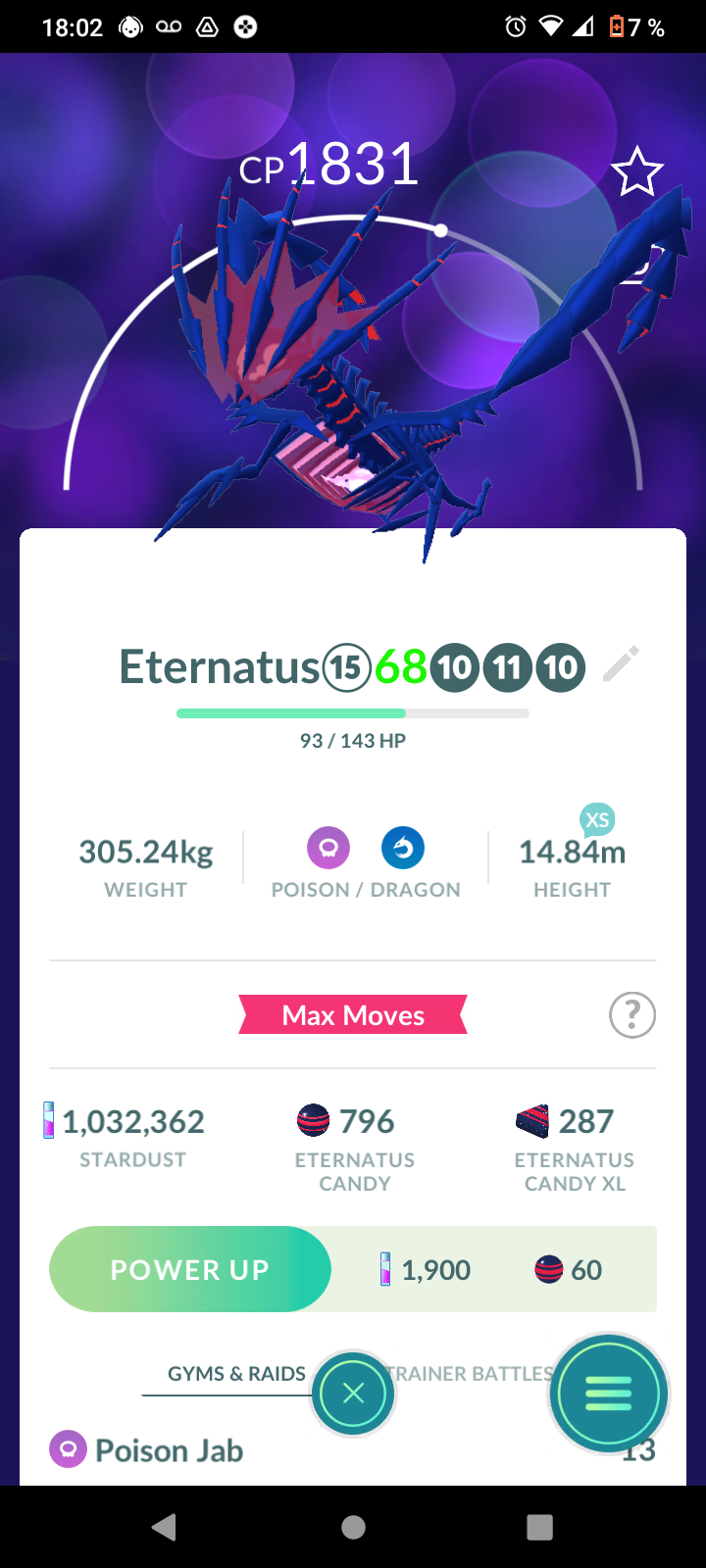Open the Max Moves banner
This screenshot has height=1568, width=706.
[x=353, y=1015]
